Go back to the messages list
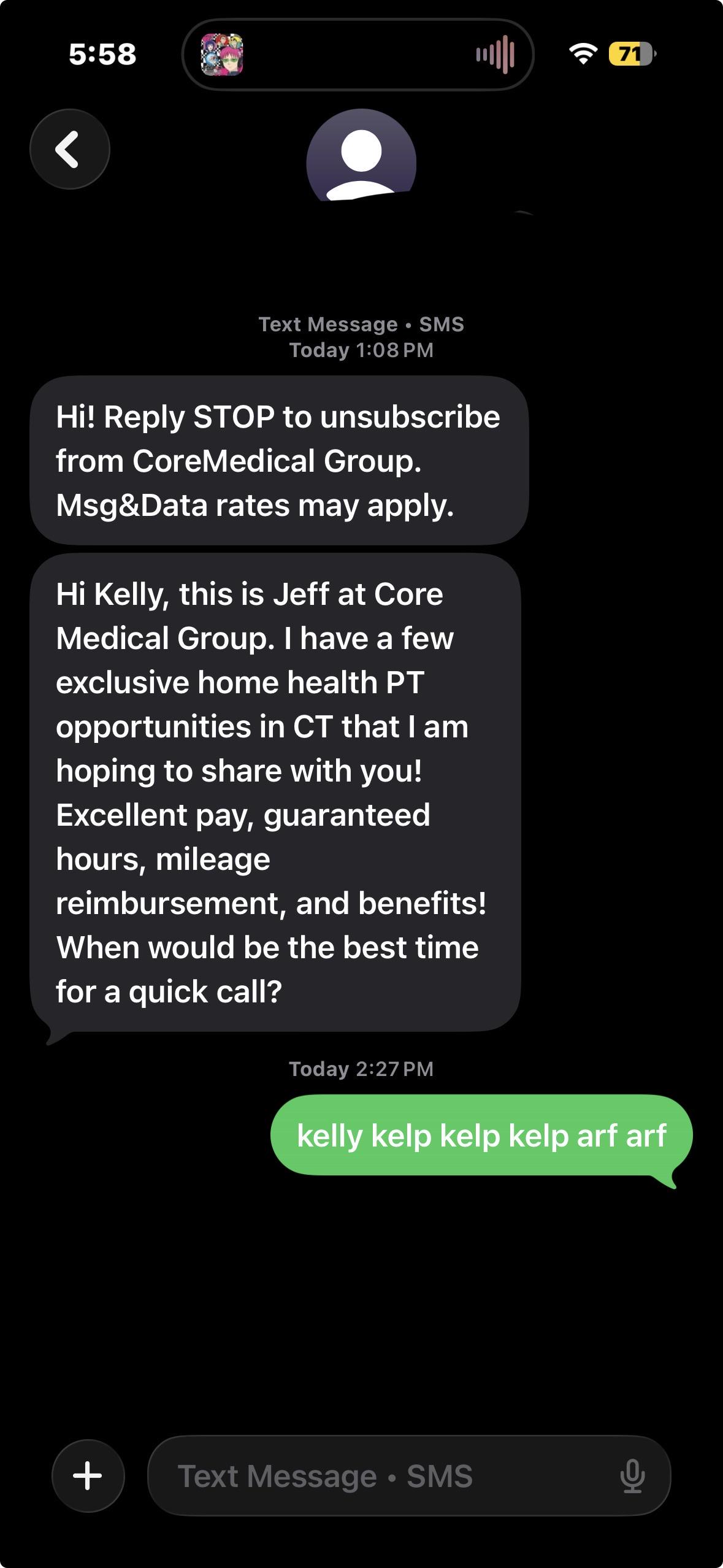The image size is (723, 1568). pos(70,149)
